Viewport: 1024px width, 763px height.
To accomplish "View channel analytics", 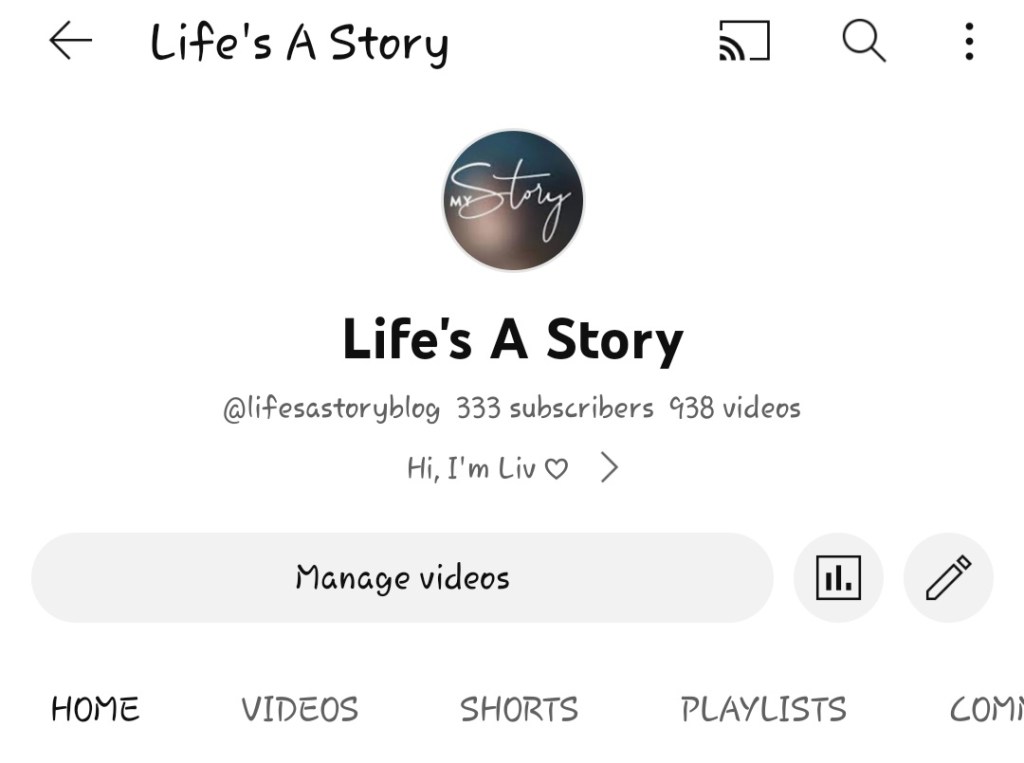I will (838, 578).
